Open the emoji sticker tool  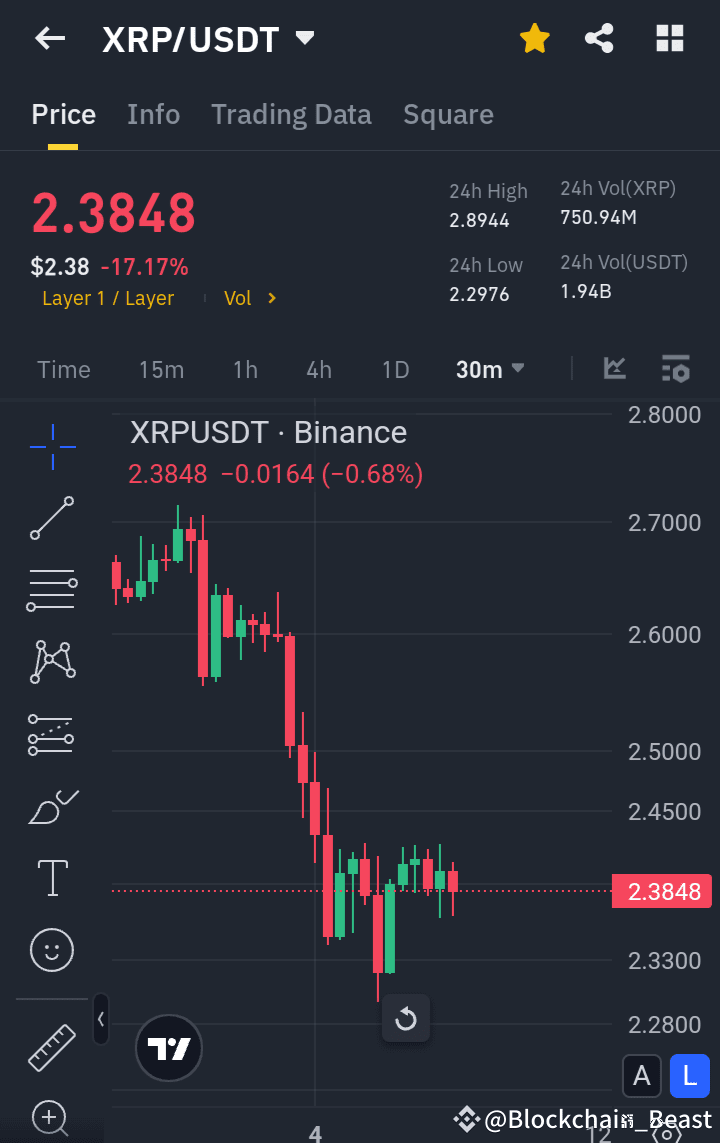tap(51, 949)
